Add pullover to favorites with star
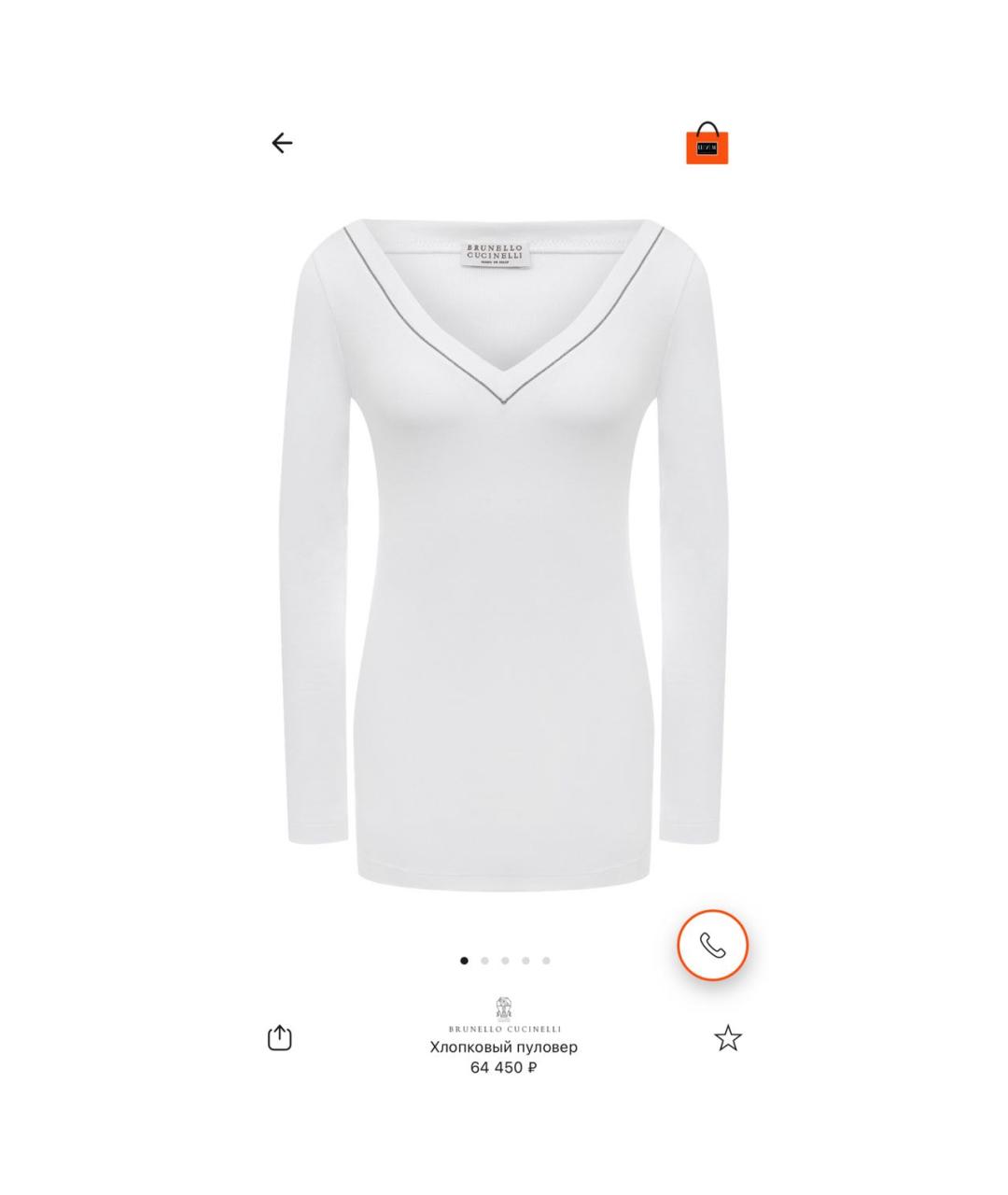Image resolution: width=1008 pixels, height=1195 pixels. tap(728, 1038)
